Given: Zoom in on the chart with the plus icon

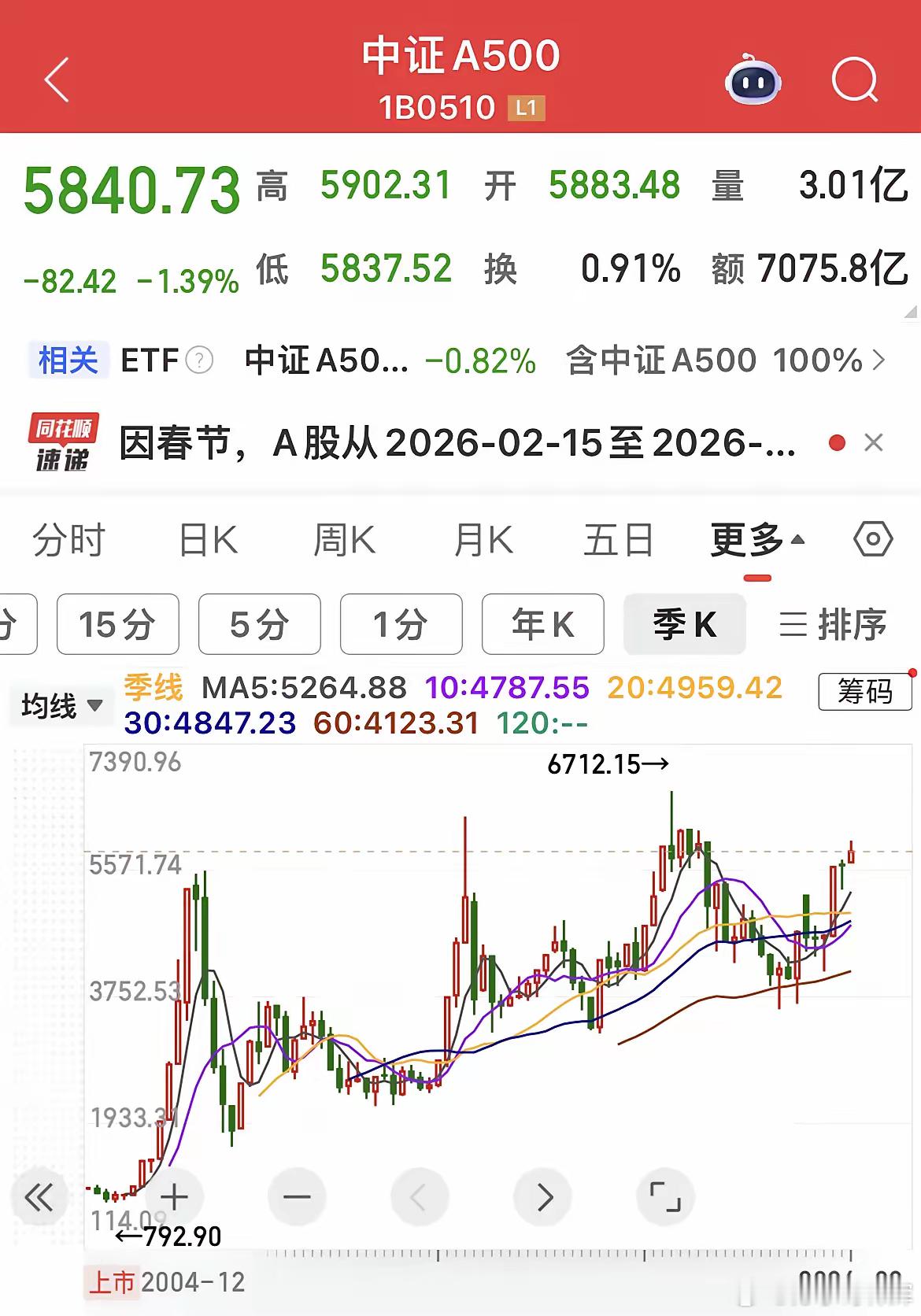Looking at the screenshot, I should 175,1196.
